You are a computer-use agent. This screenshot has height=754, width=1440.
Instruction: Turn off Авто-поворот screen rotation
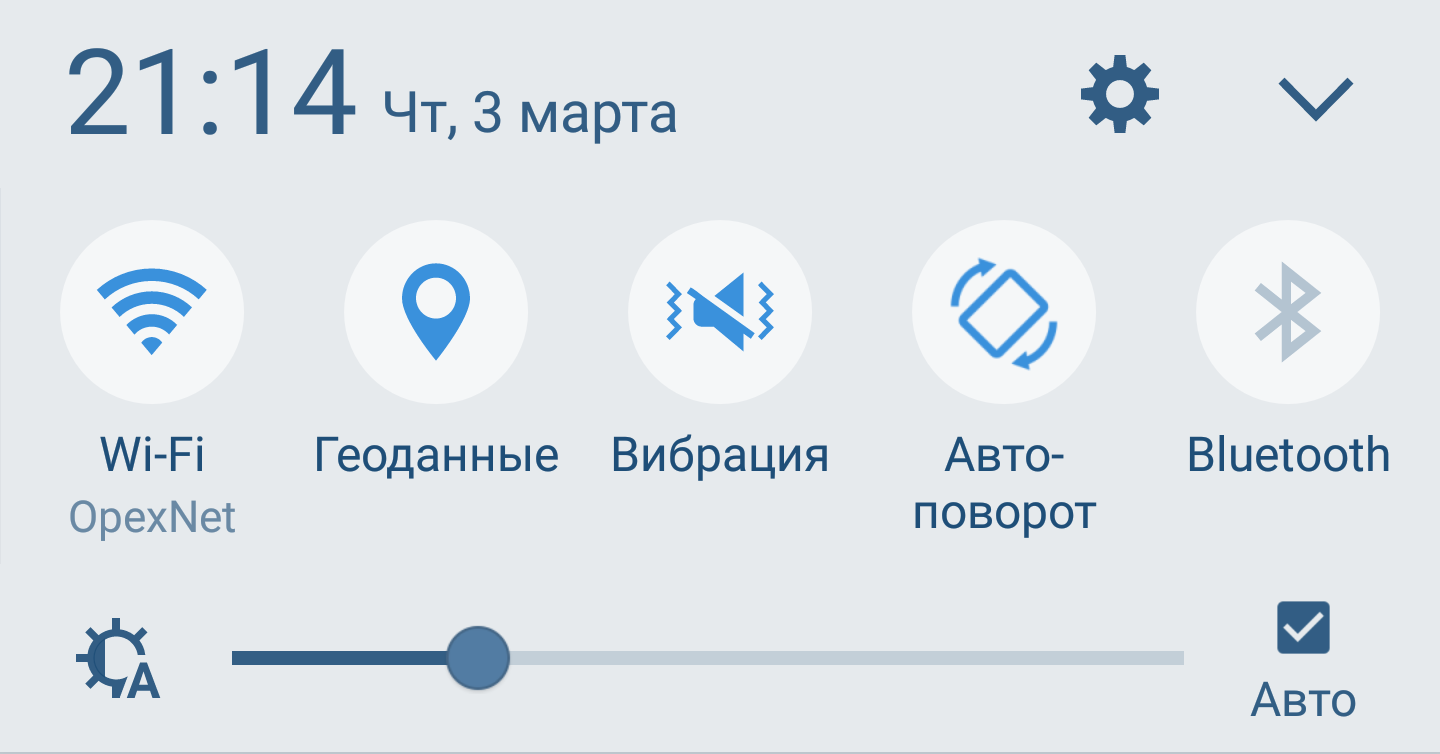(1004, 312)
